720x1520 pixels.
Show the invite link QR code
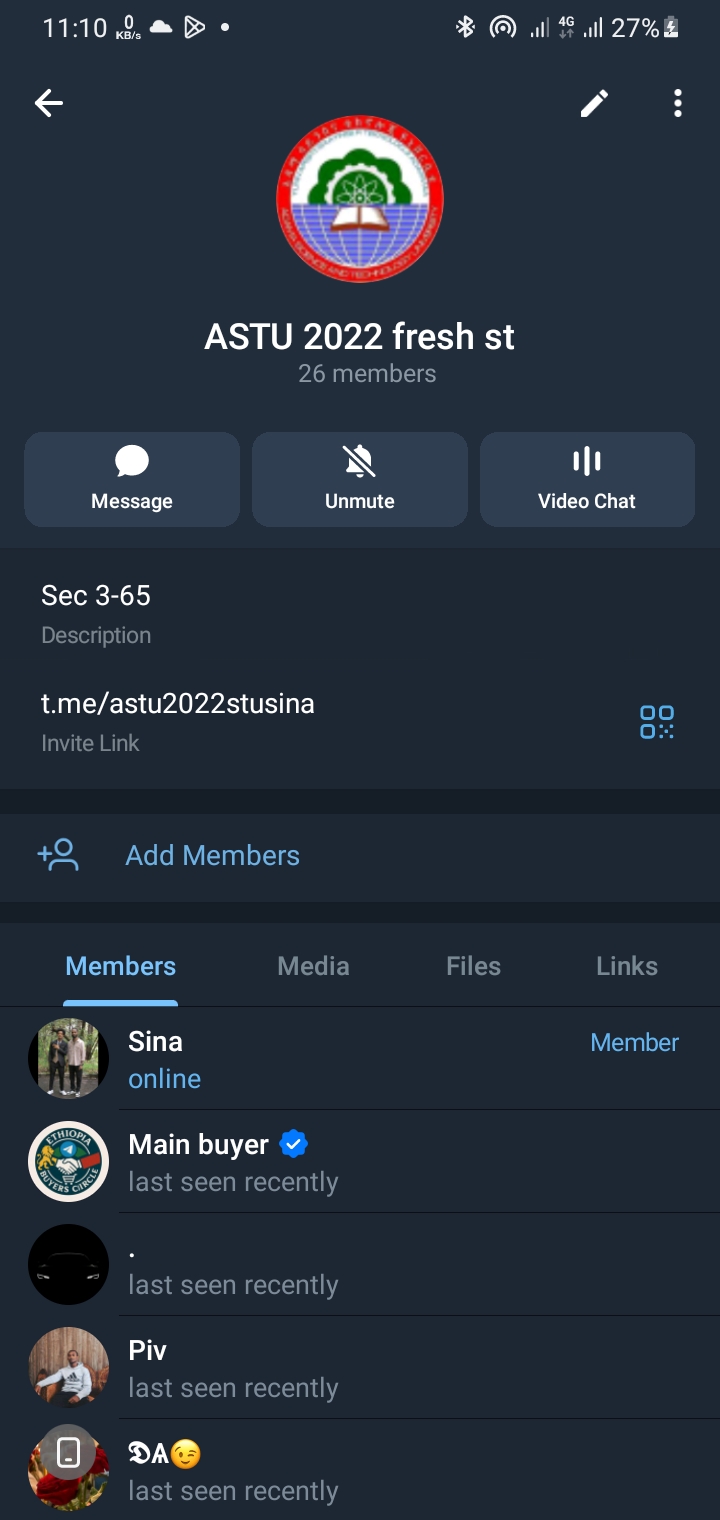657,721
